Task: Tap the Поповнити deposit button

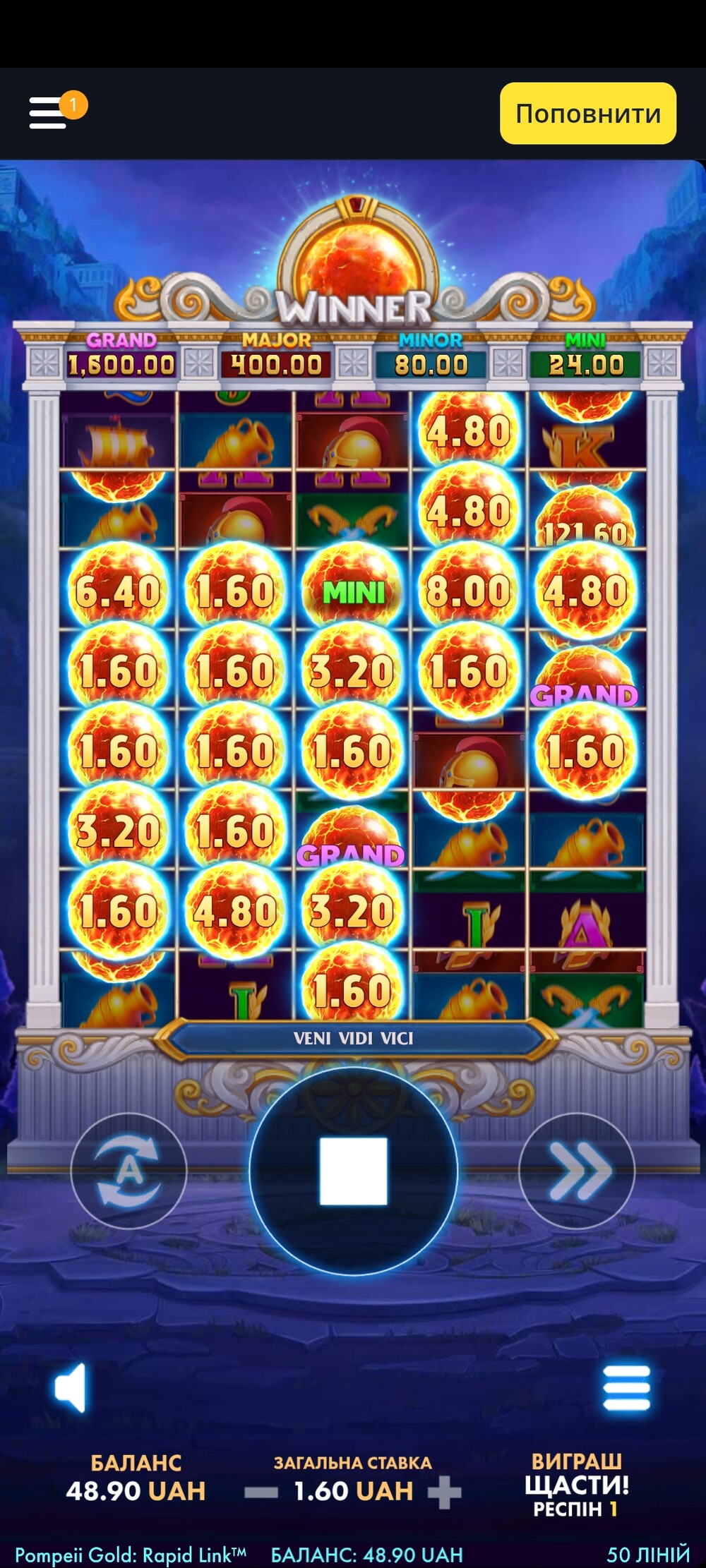Action: [588, 113]
